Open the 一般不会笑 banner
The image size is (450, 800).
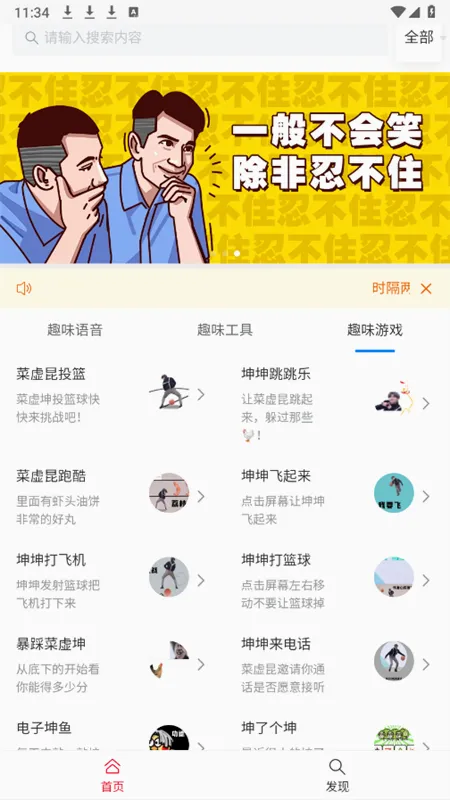(x=225, y=168)
